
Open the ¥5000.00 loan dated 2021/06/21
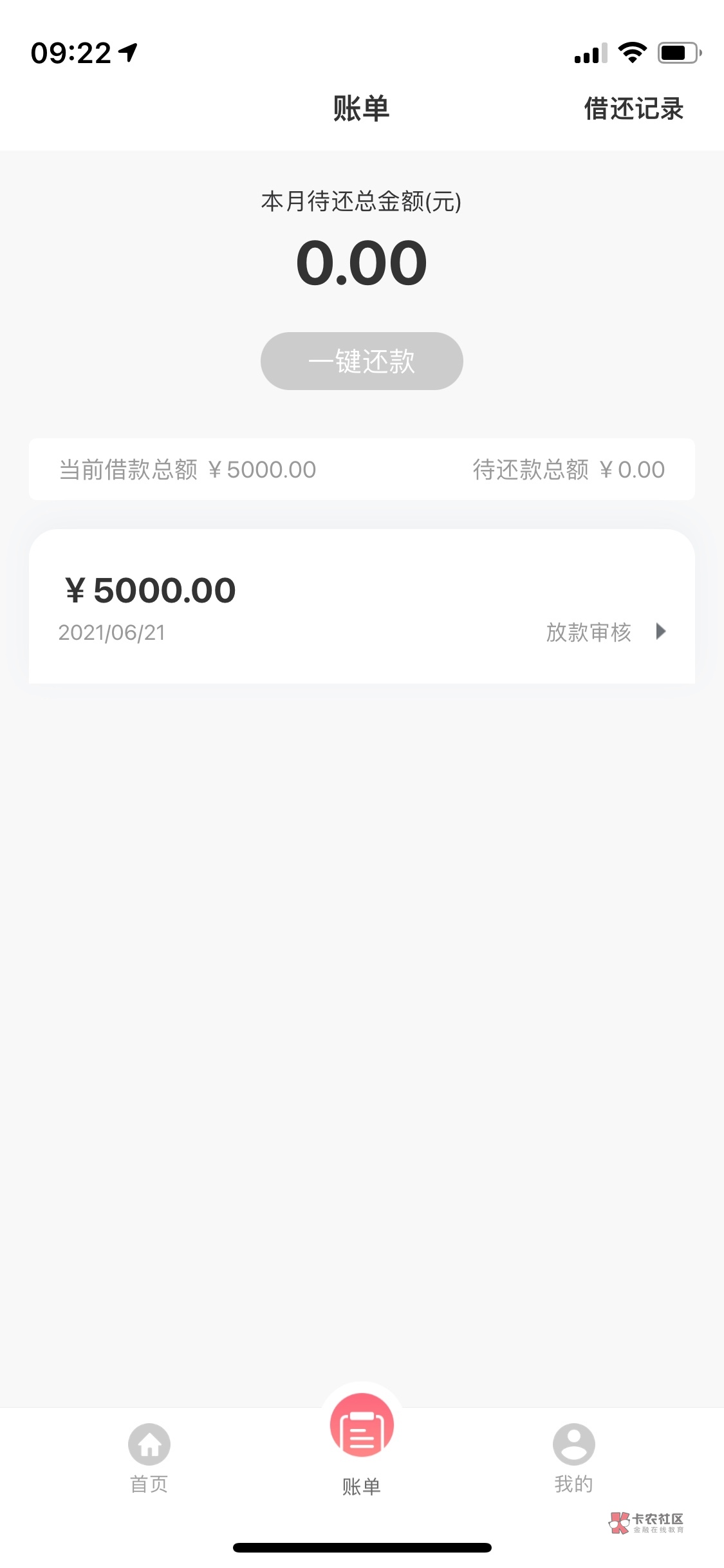[x=362, y=606]
